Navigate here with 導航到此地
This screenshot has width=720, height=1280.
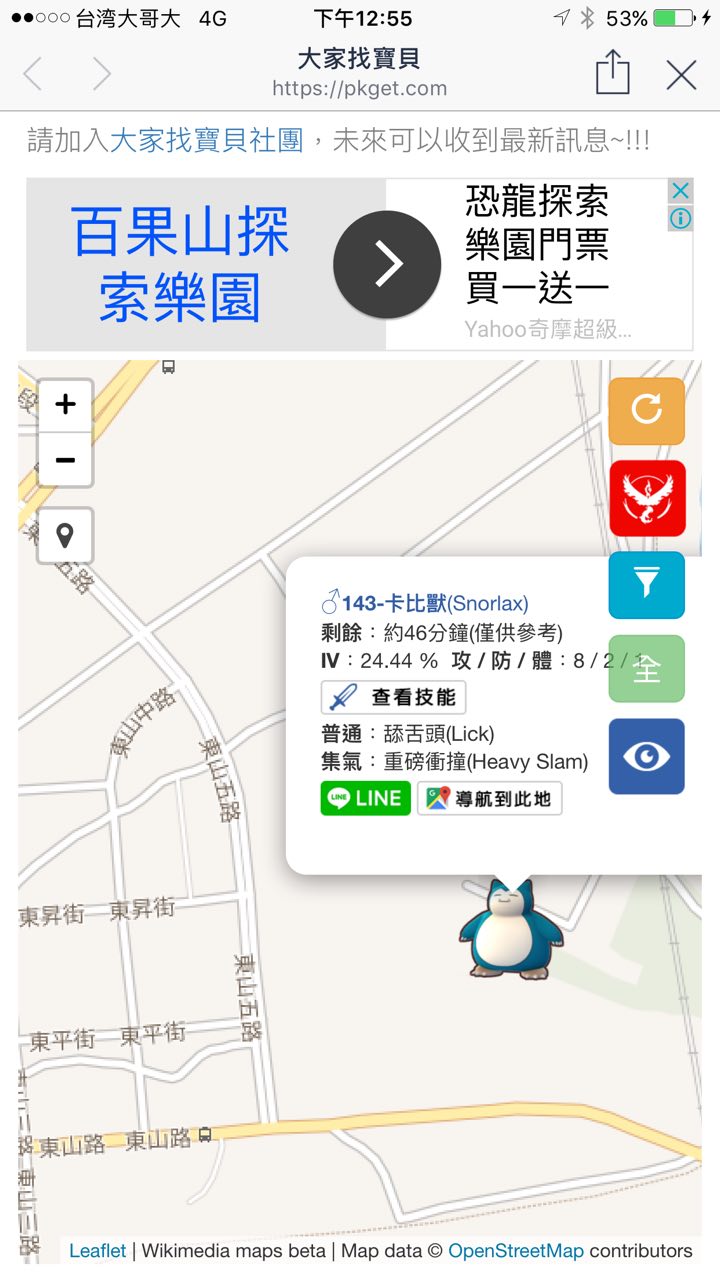pyautogui.click(x=490, y=798)
